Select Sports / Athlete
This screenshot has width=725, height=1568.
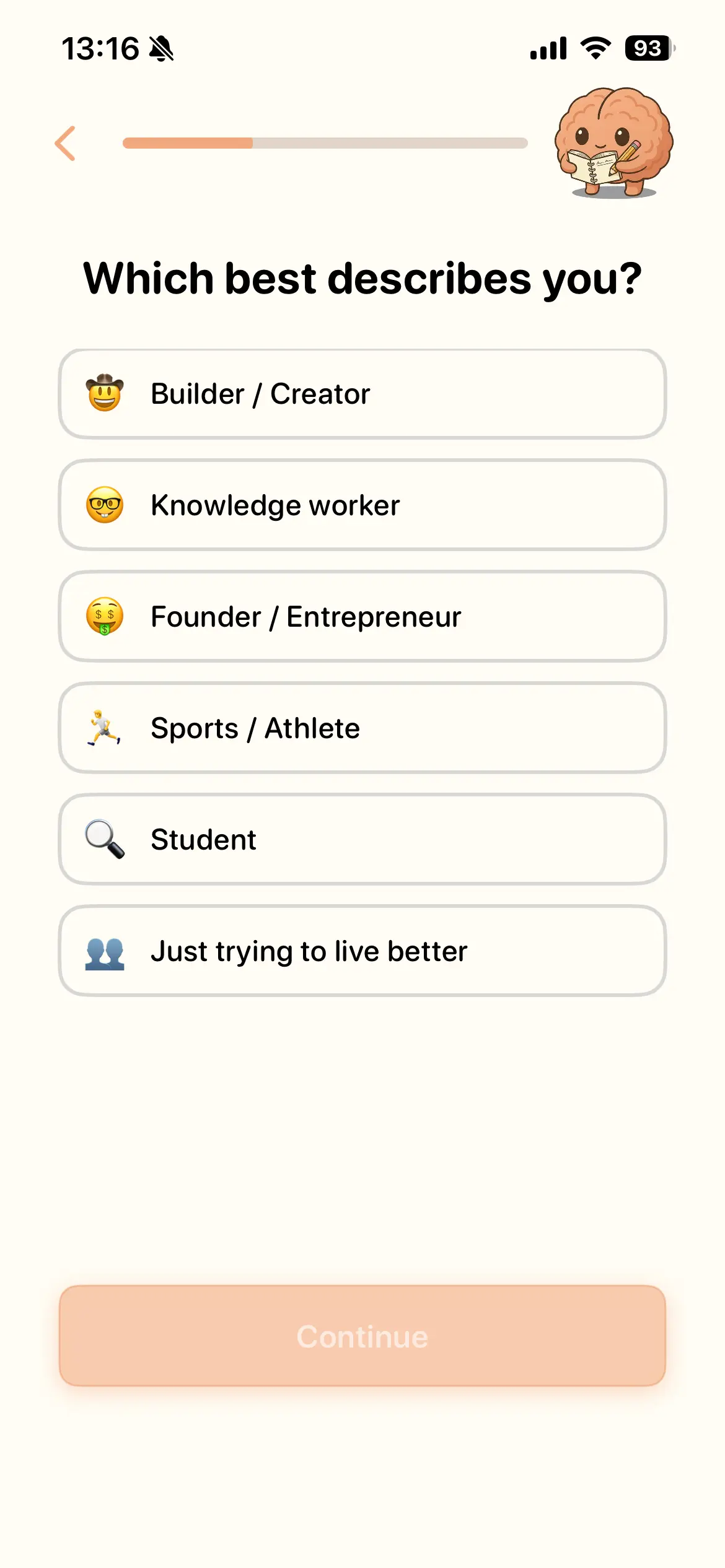(362, 728)
